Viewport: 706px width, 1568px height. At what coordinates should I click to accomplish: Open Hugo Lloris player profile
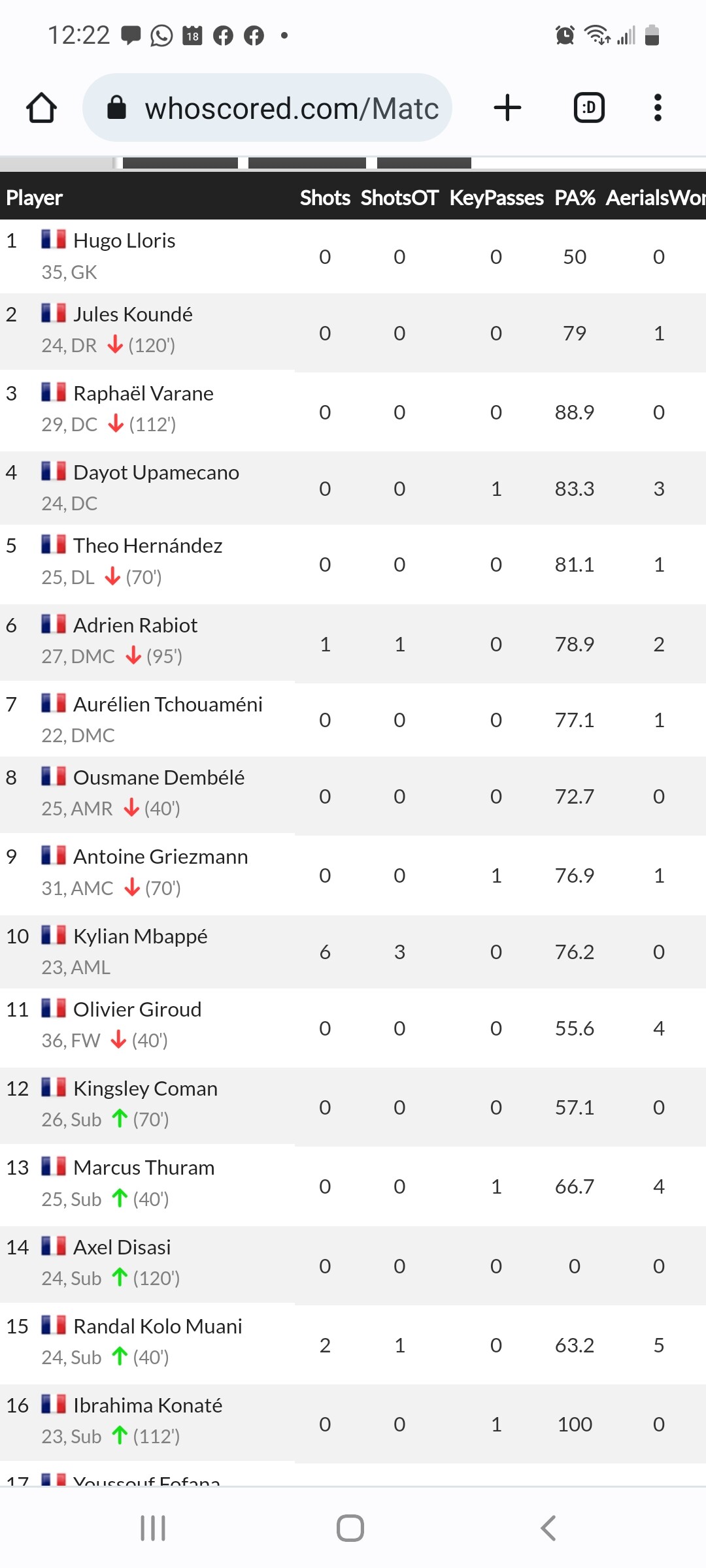click(x=124, y=240)
